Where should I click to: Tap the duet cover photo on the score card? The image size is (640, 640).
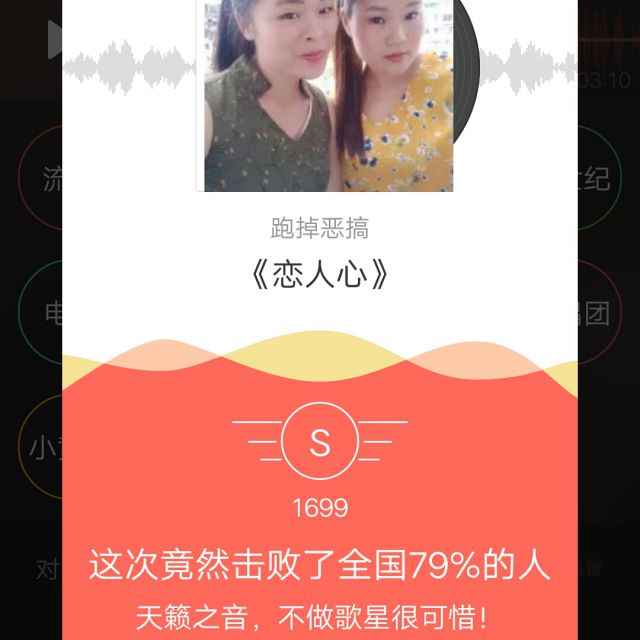click(x=328, y=95)
